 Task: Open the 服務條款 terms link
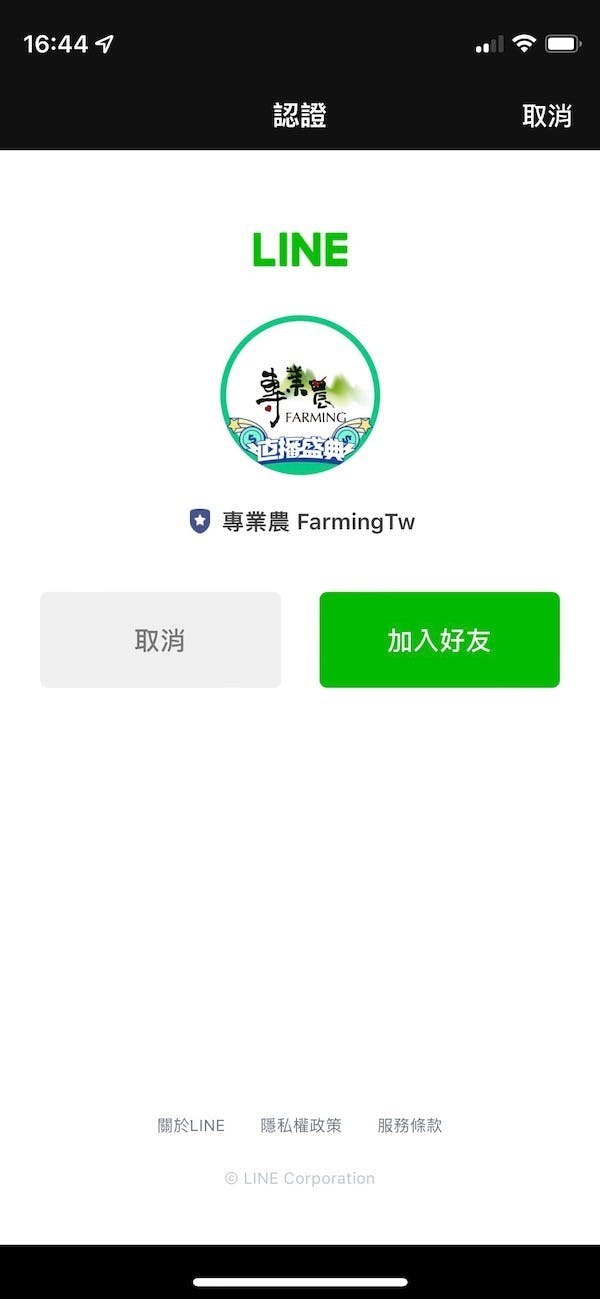click(409, 1125)
